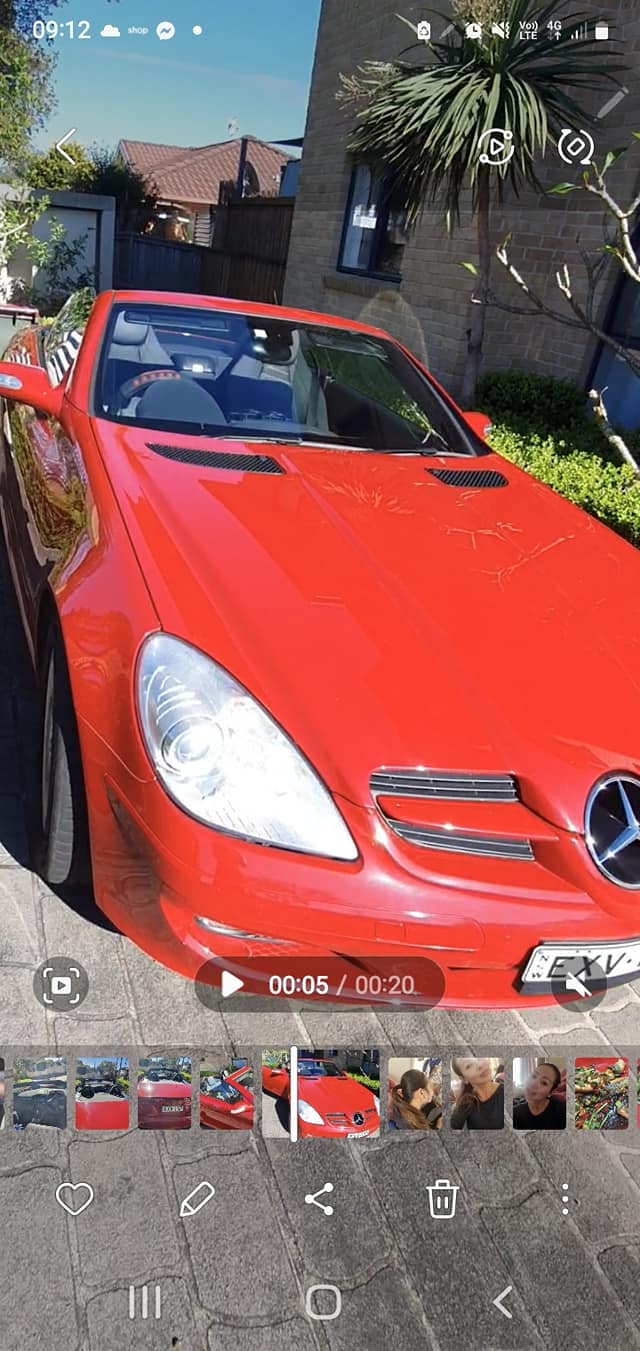Open the red car with open door thumbnail
The height and width of the screenshot is (1351, 640).
coord(226,1094)
